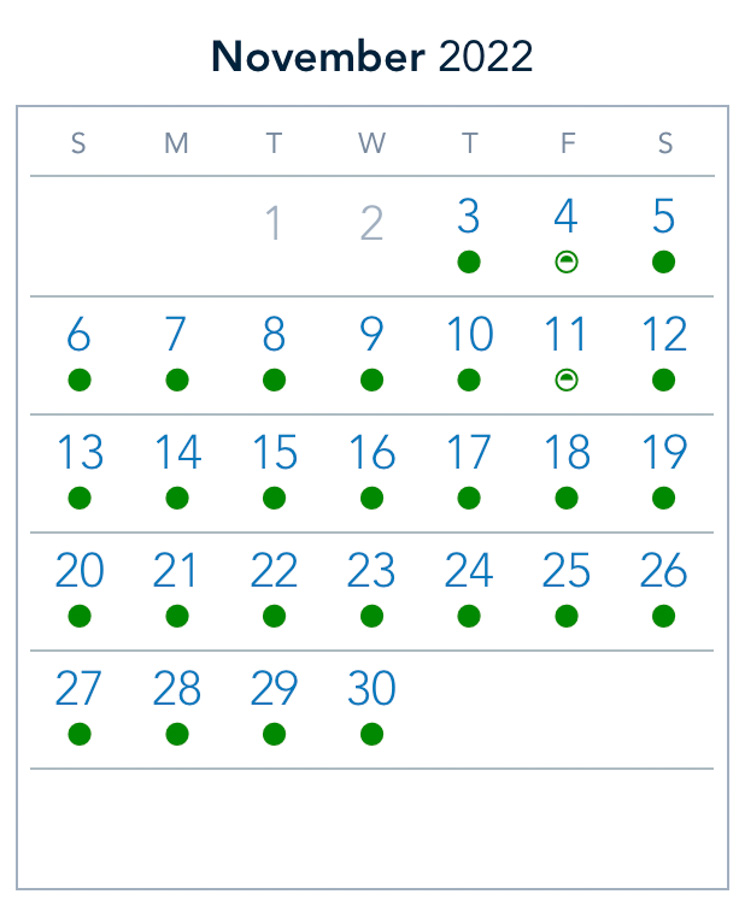Screen dimensions: 739x900
Task: Choose Wednesday, November 16
Action: coord(371,455)
